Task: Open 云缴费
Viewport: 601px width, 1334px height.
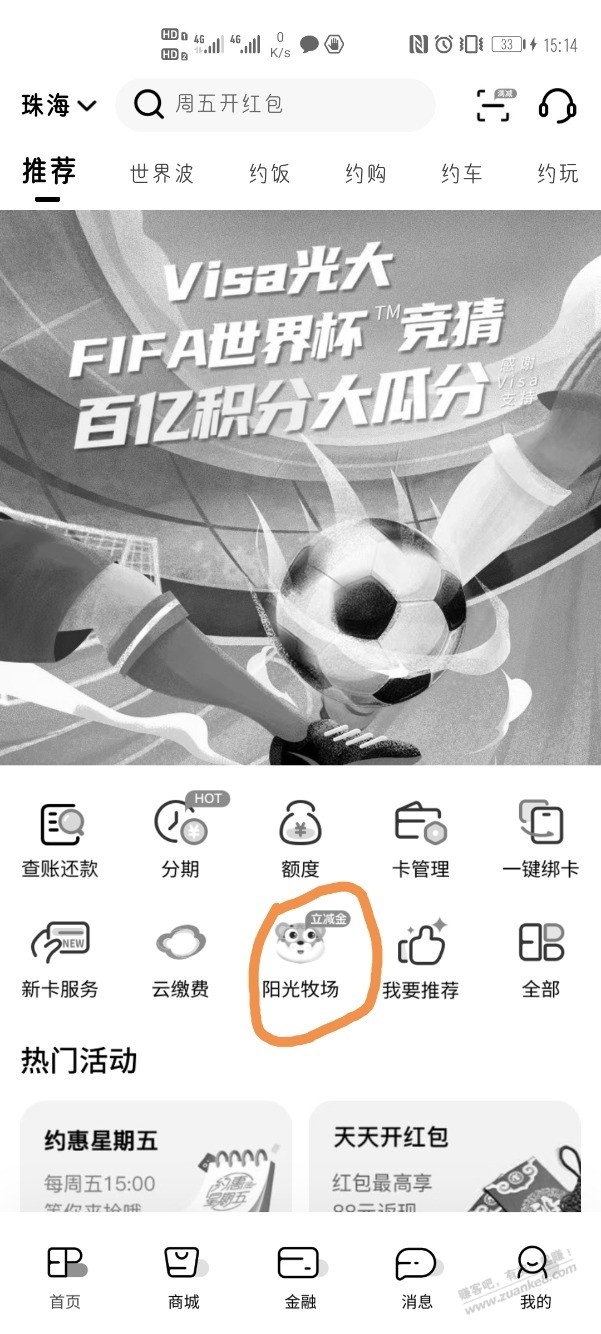Action: [180, 958]
